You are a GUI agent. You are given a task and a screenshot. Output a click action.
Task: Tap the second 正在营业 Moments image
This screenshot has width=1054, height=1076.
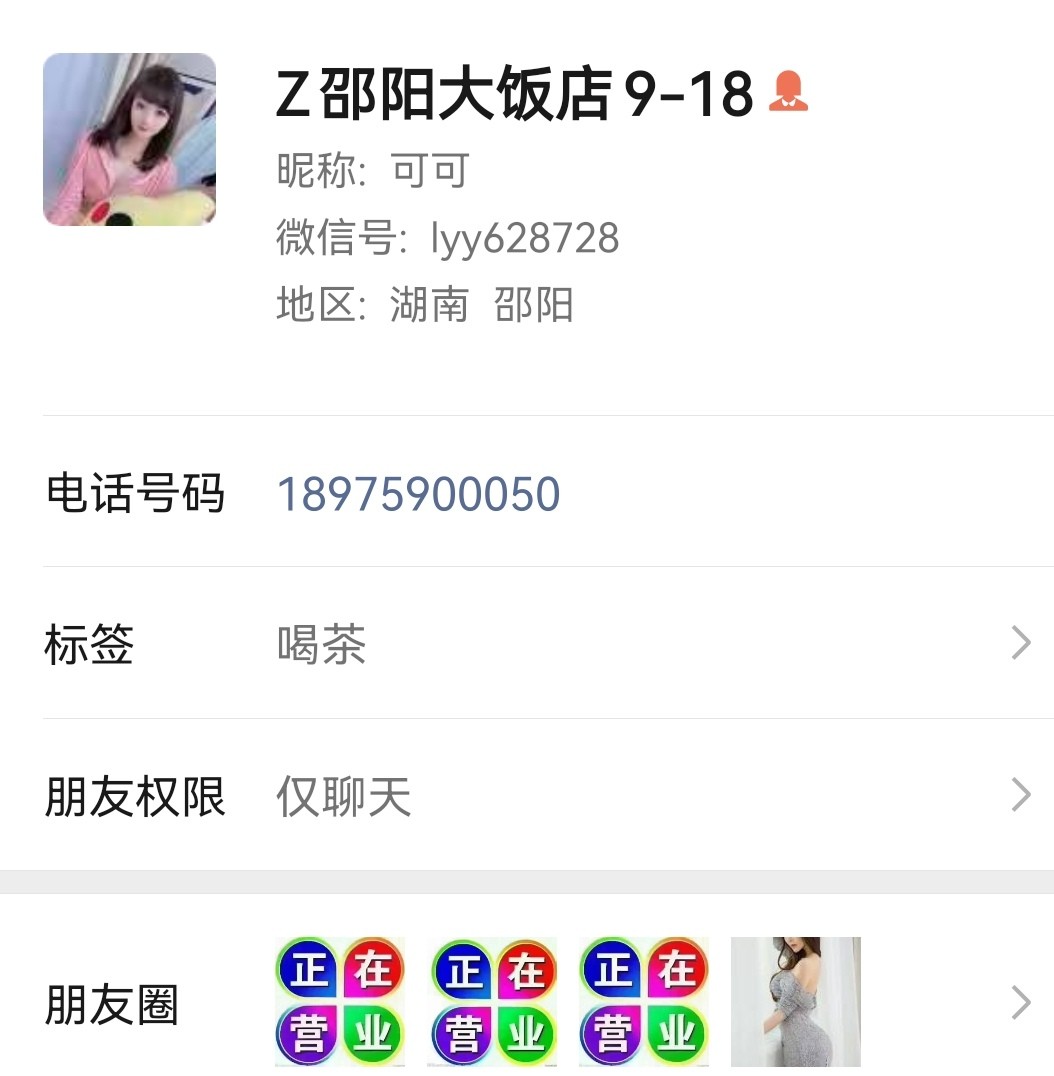(491, 1001)
